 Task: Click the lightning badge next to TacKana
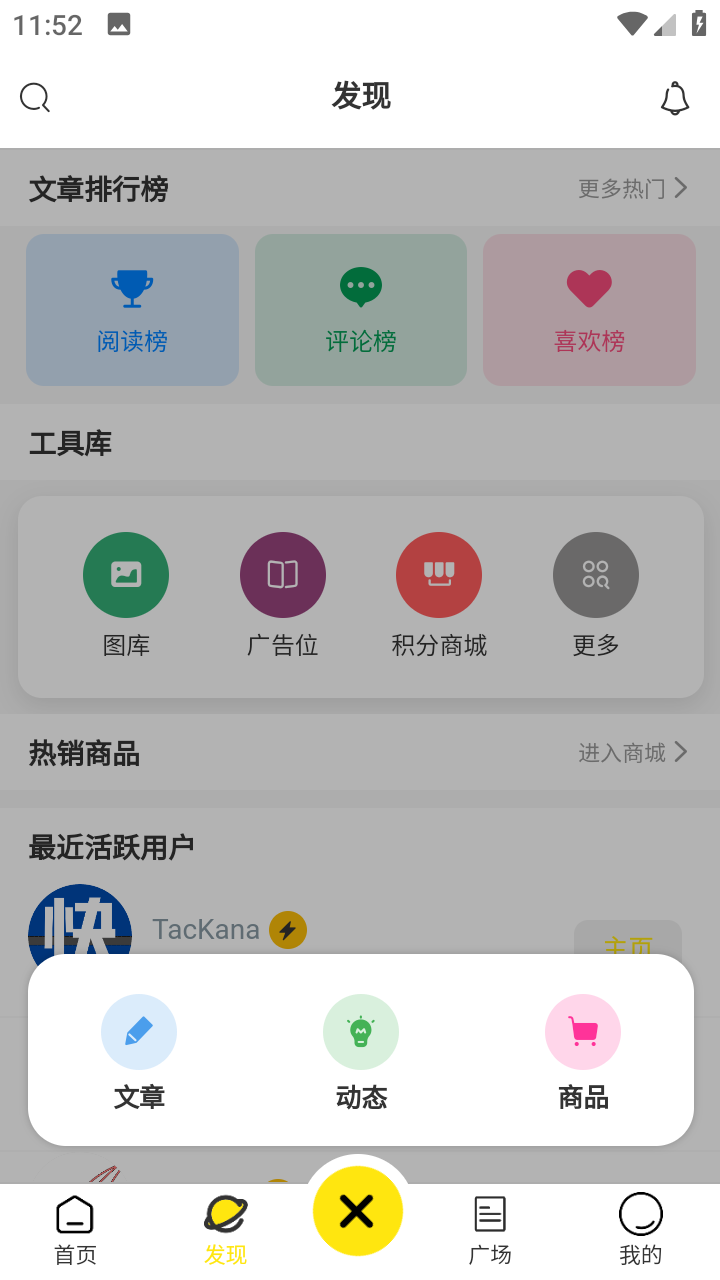point(287,929)
